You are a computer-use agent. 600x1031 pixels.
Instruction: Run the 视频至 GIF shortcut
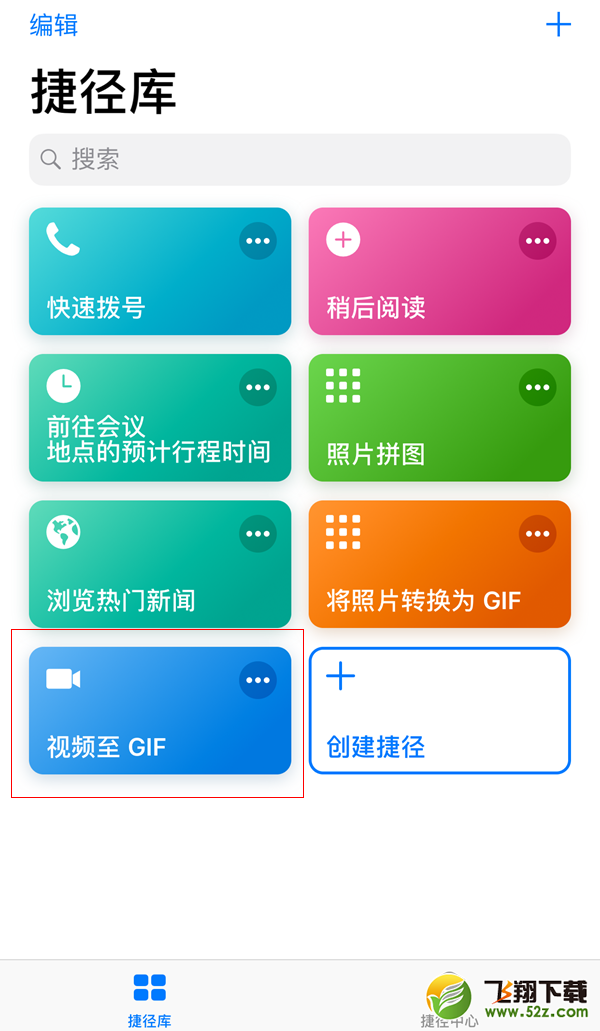tap(160, 711)
